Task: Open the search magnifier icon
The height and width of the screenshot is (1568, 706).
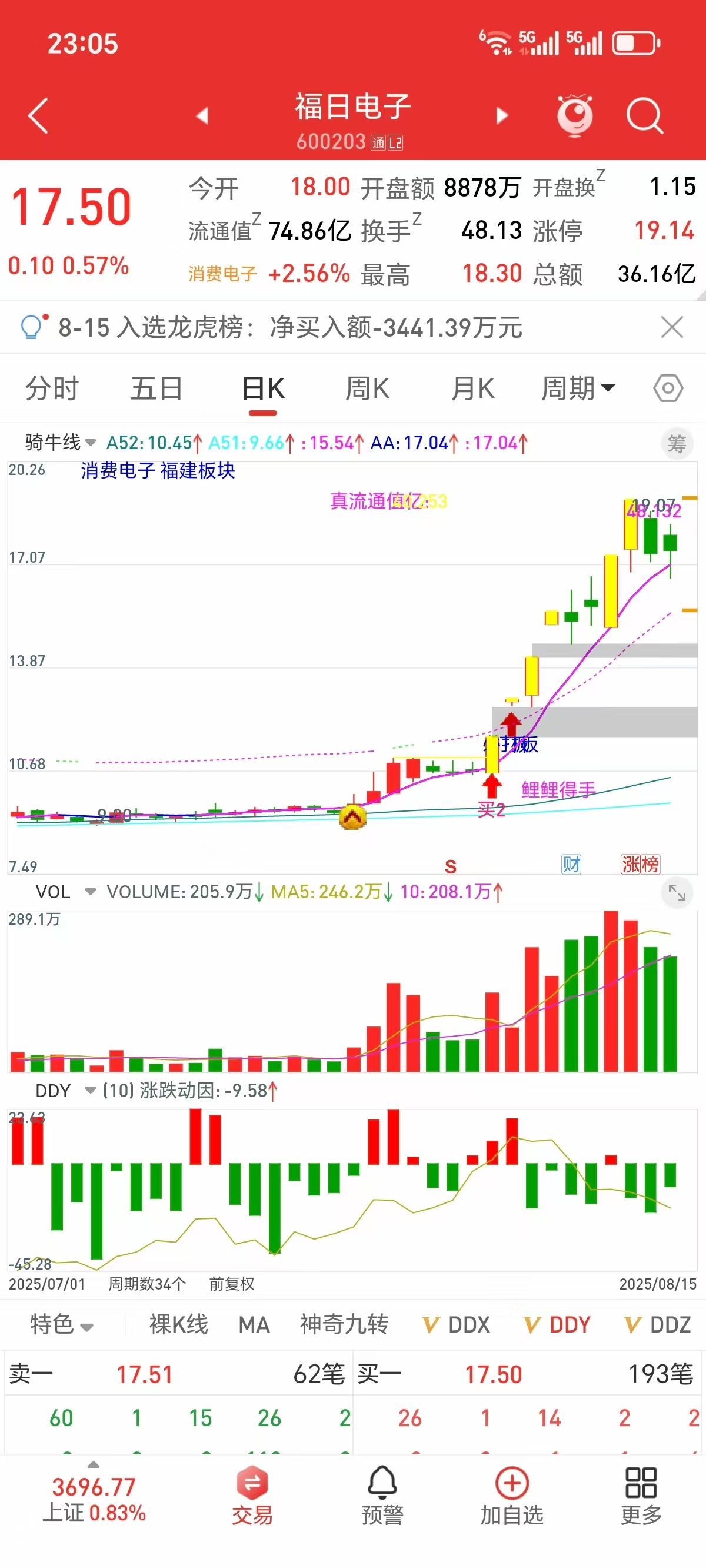Action: 644,115
